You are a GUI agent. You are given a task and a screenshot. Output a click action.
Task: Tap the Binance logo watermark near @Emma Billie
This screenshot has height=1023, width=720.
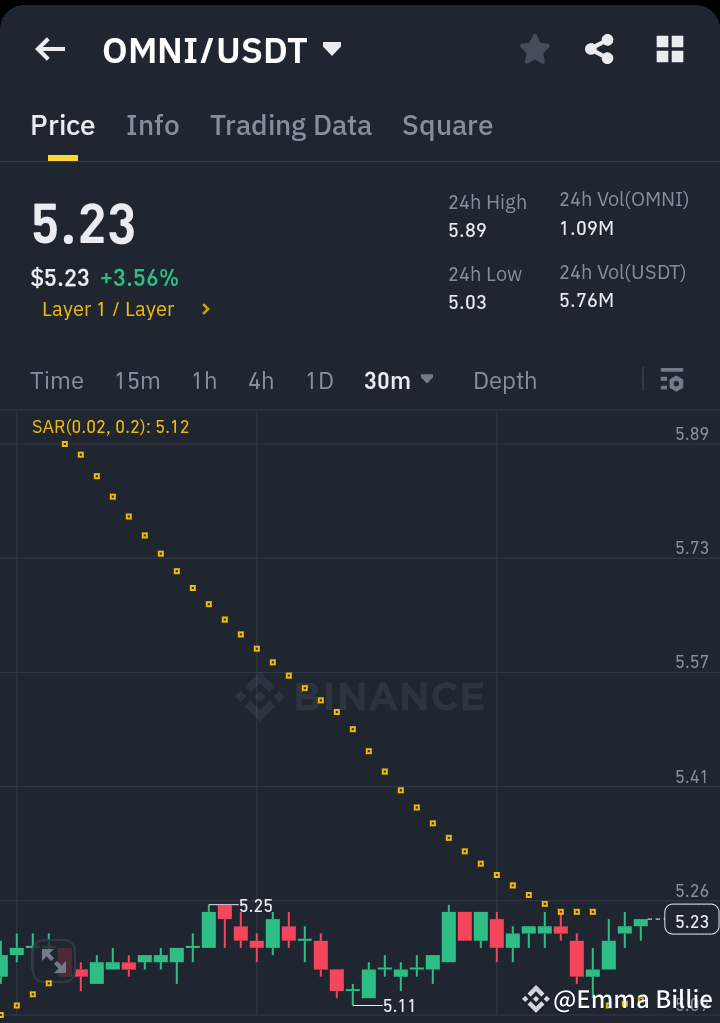(538, 999)
